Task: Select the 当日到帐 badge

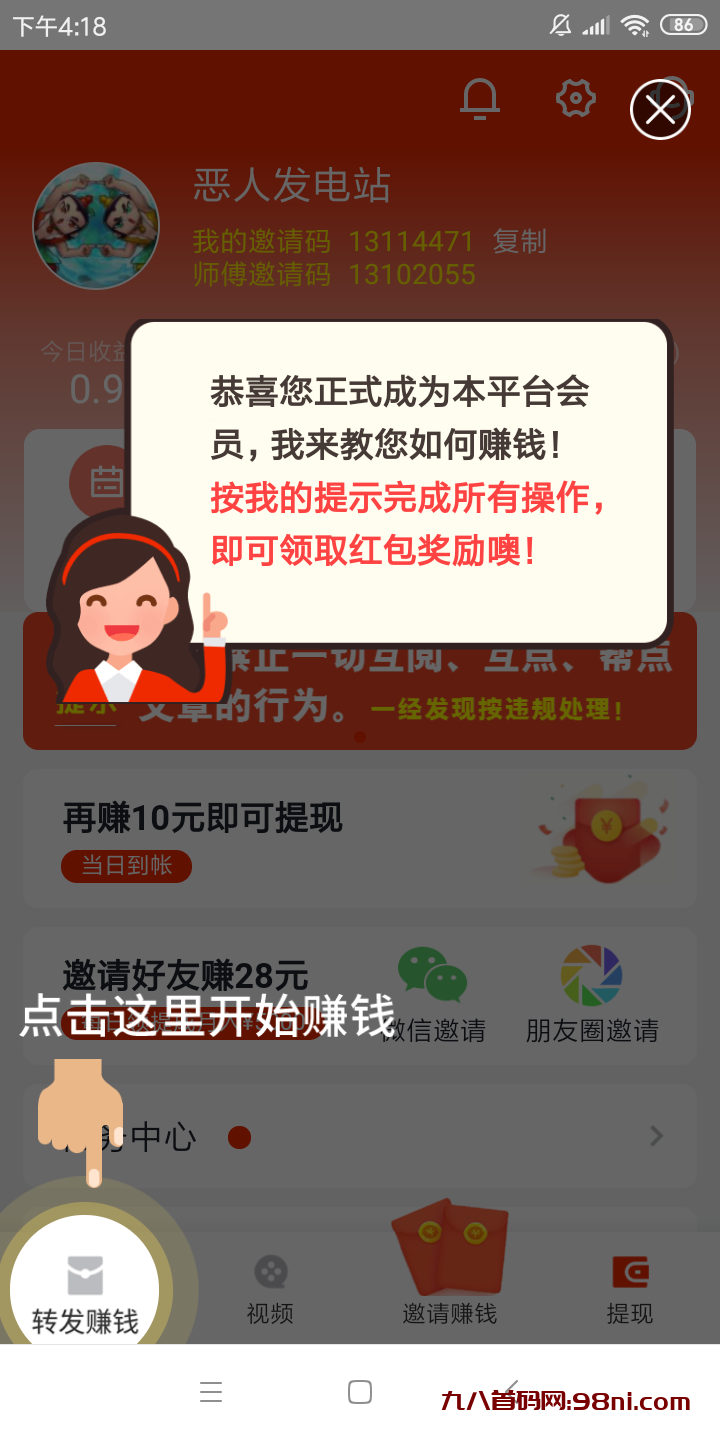Action: tap(126, 867)
